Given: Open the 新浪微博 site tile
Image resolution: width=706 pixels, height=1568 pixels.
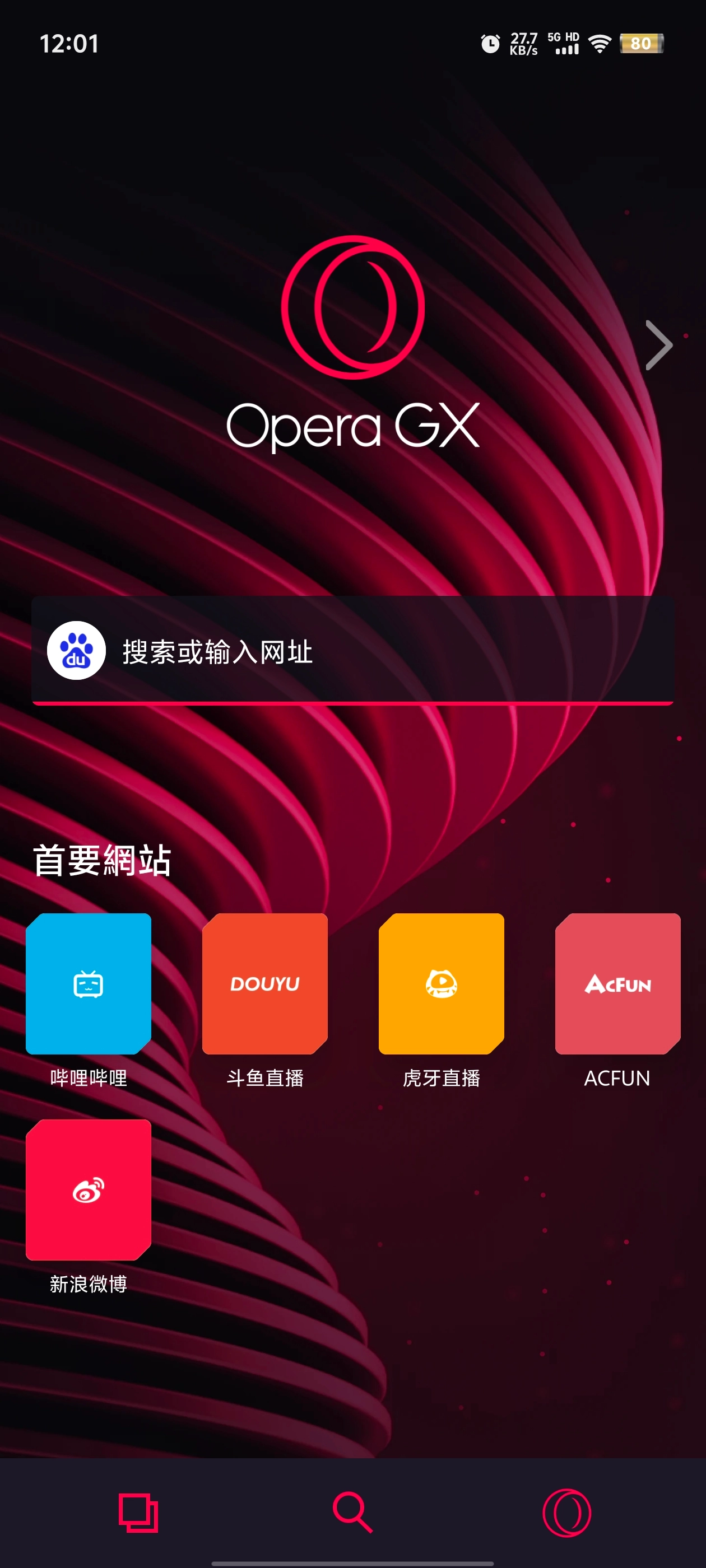Looking at the screenshot, I should [89, 1189].
